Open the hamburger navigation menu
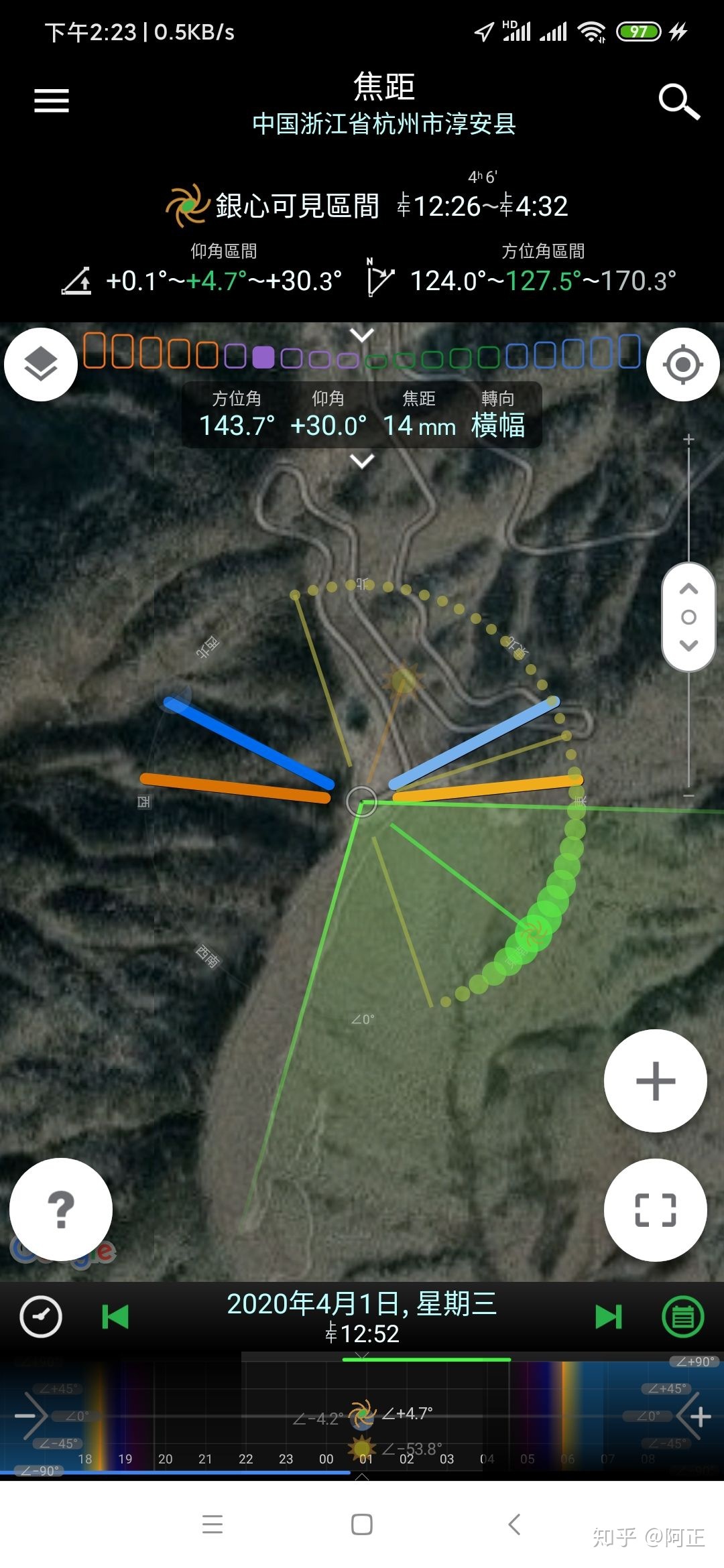The width and height of the screenshot is (724, 1568). (52, 101)
